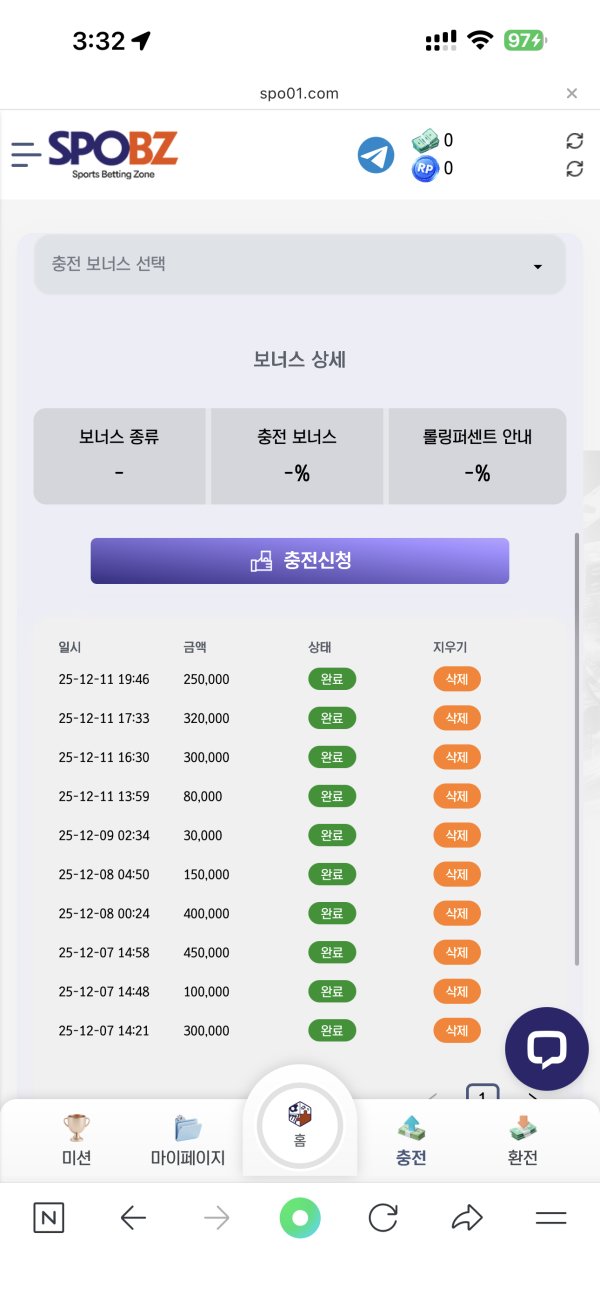Reload the page from browser toolbar
The image size is (600, 1300).
click(x=383, y=1217)
